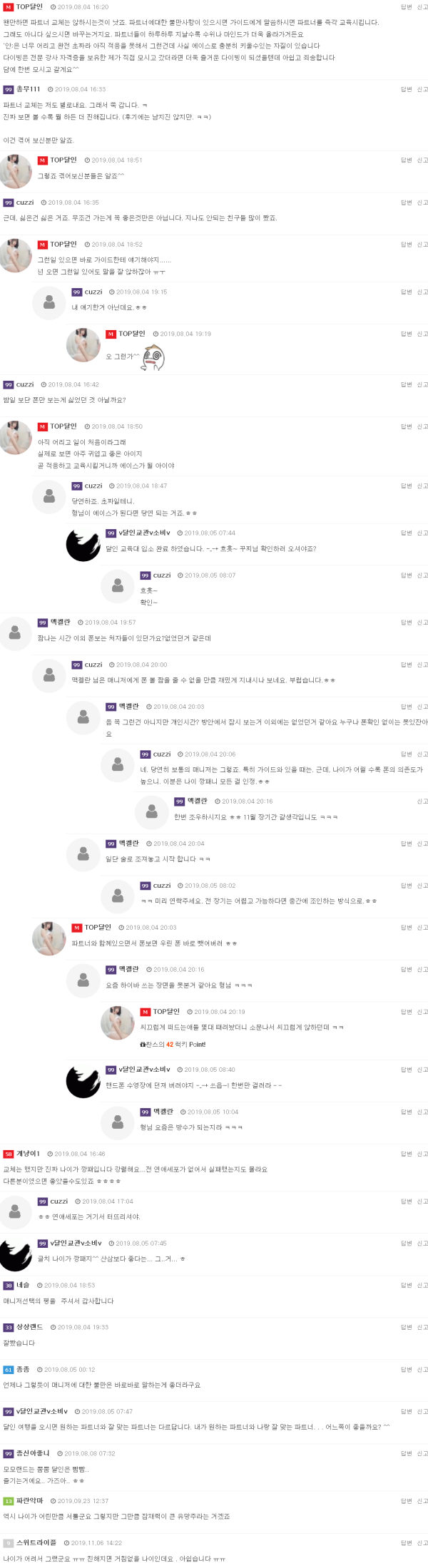Reply to cuzzi's 20:06 comment

[406, 754]
